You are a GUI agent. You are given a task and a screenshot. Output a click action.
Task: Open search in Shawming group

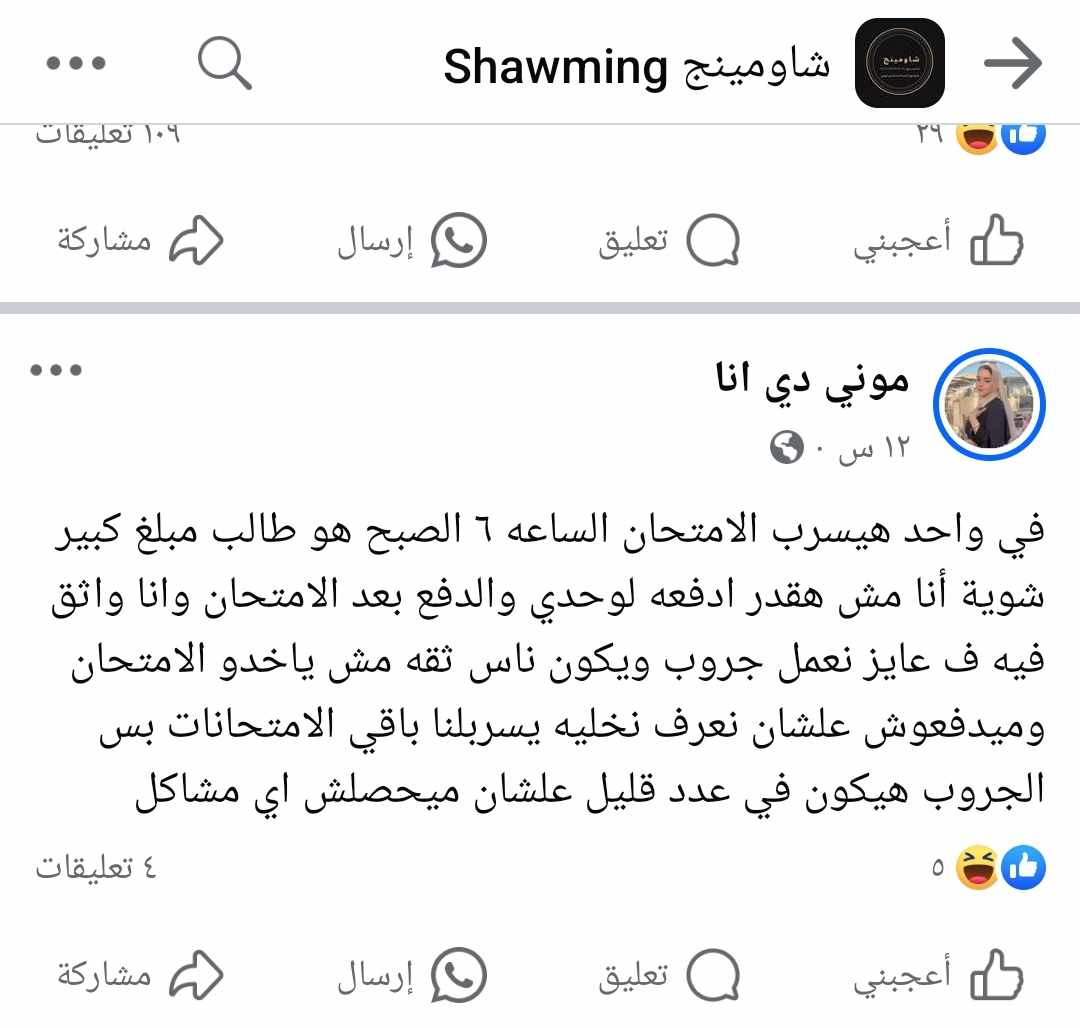pyautogui.click(x=224, y=64)
